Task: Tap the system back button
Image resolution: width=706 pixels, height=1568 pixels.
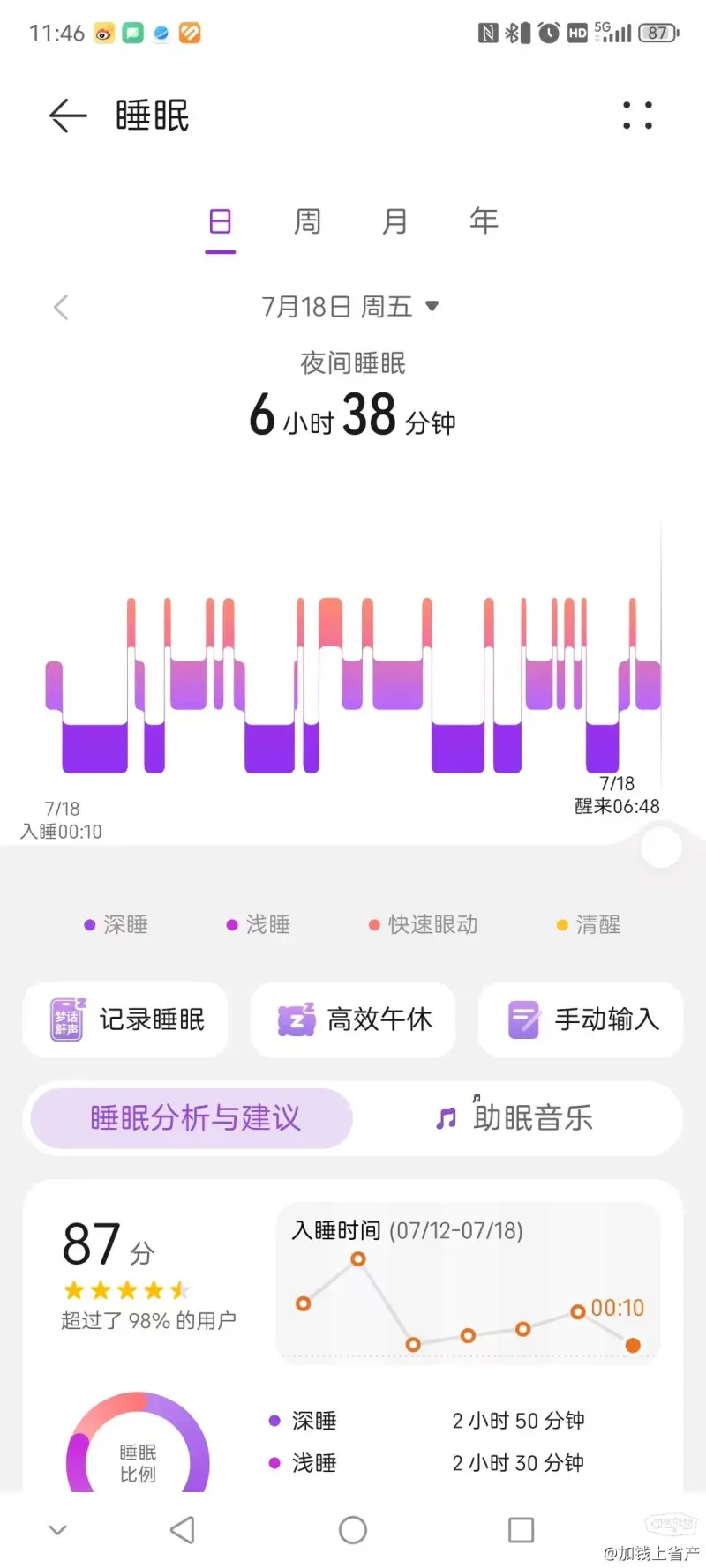Action: point(182,1530)
